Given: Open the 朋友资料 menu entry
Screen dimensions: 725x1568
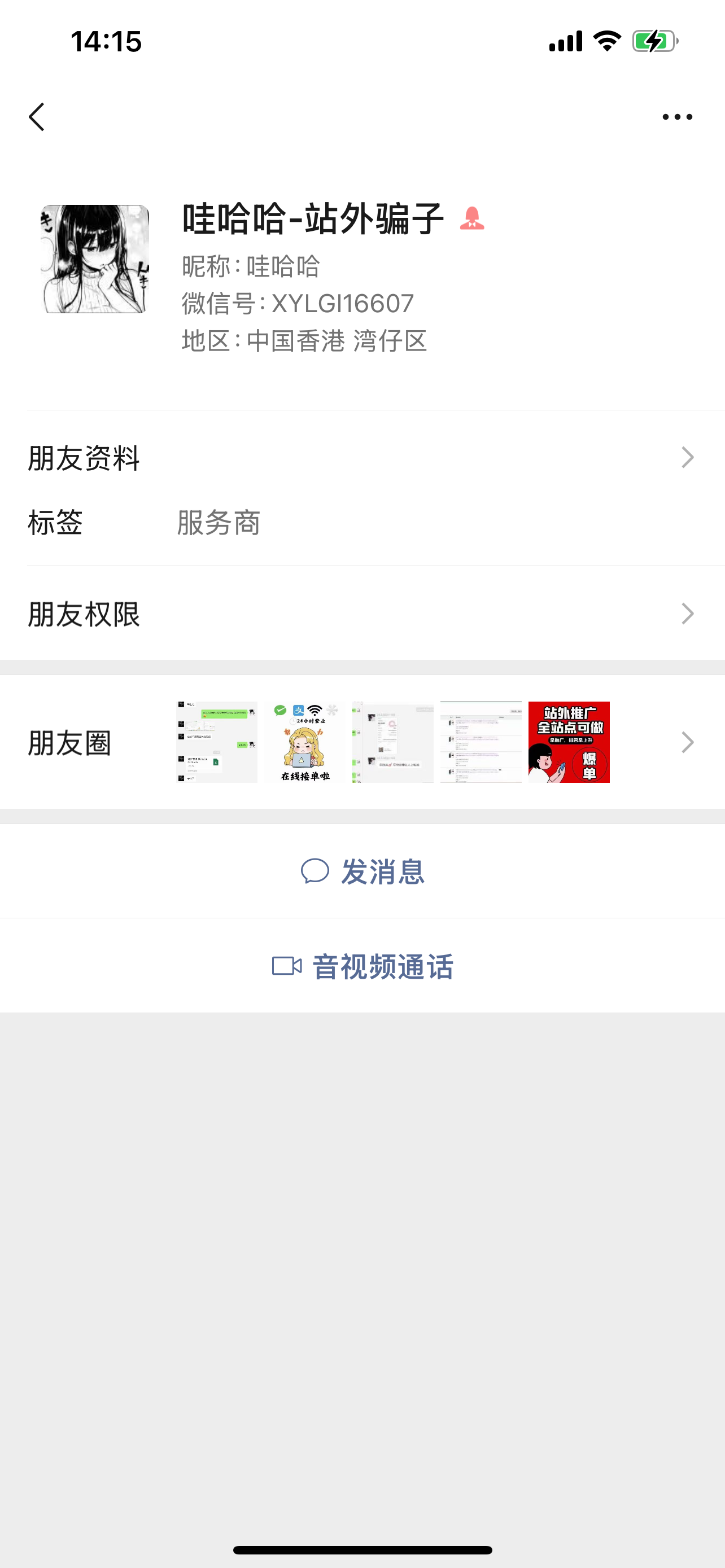Looking at the screenshot, I should click(x=83, y=458).
